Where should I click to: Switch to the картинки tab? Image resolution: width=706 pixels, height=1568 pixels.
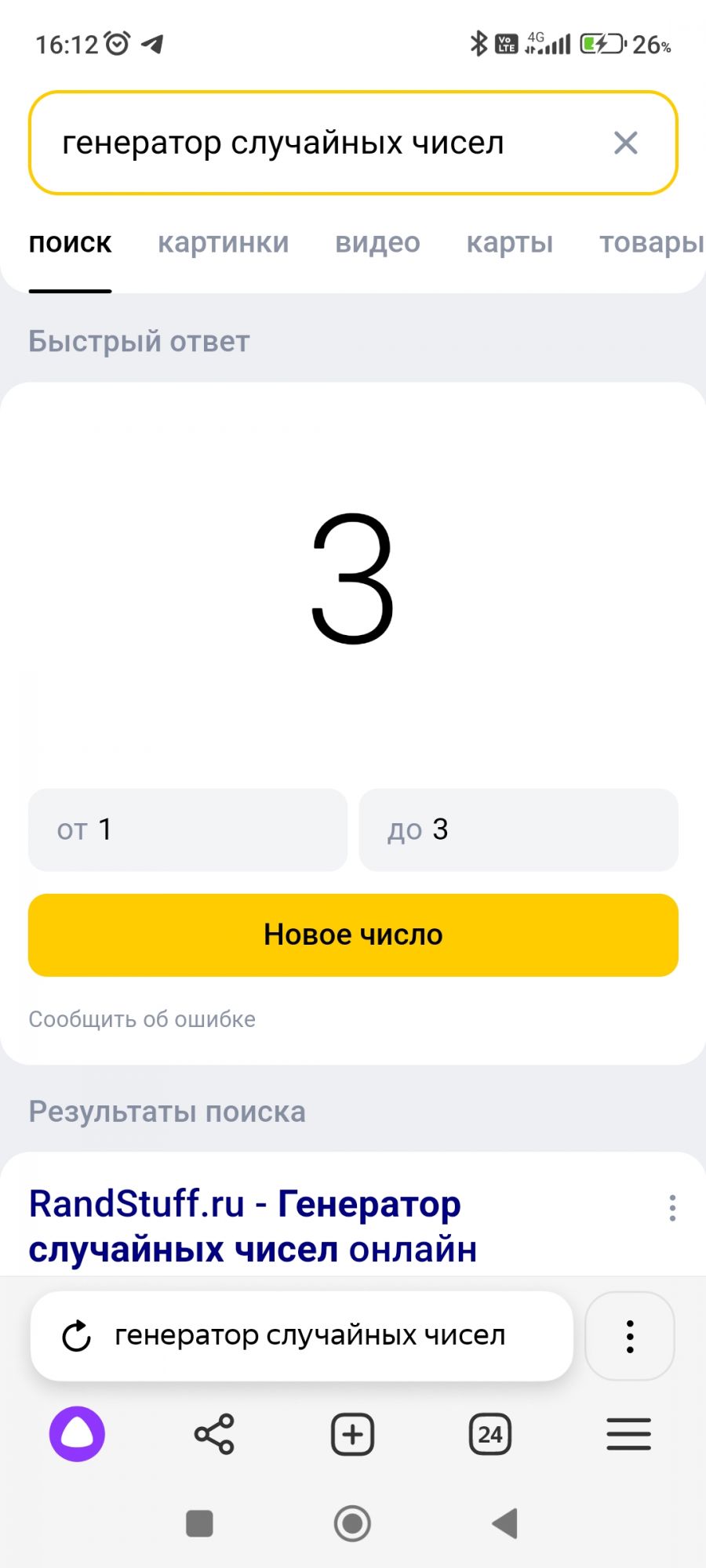click(223, 243)
